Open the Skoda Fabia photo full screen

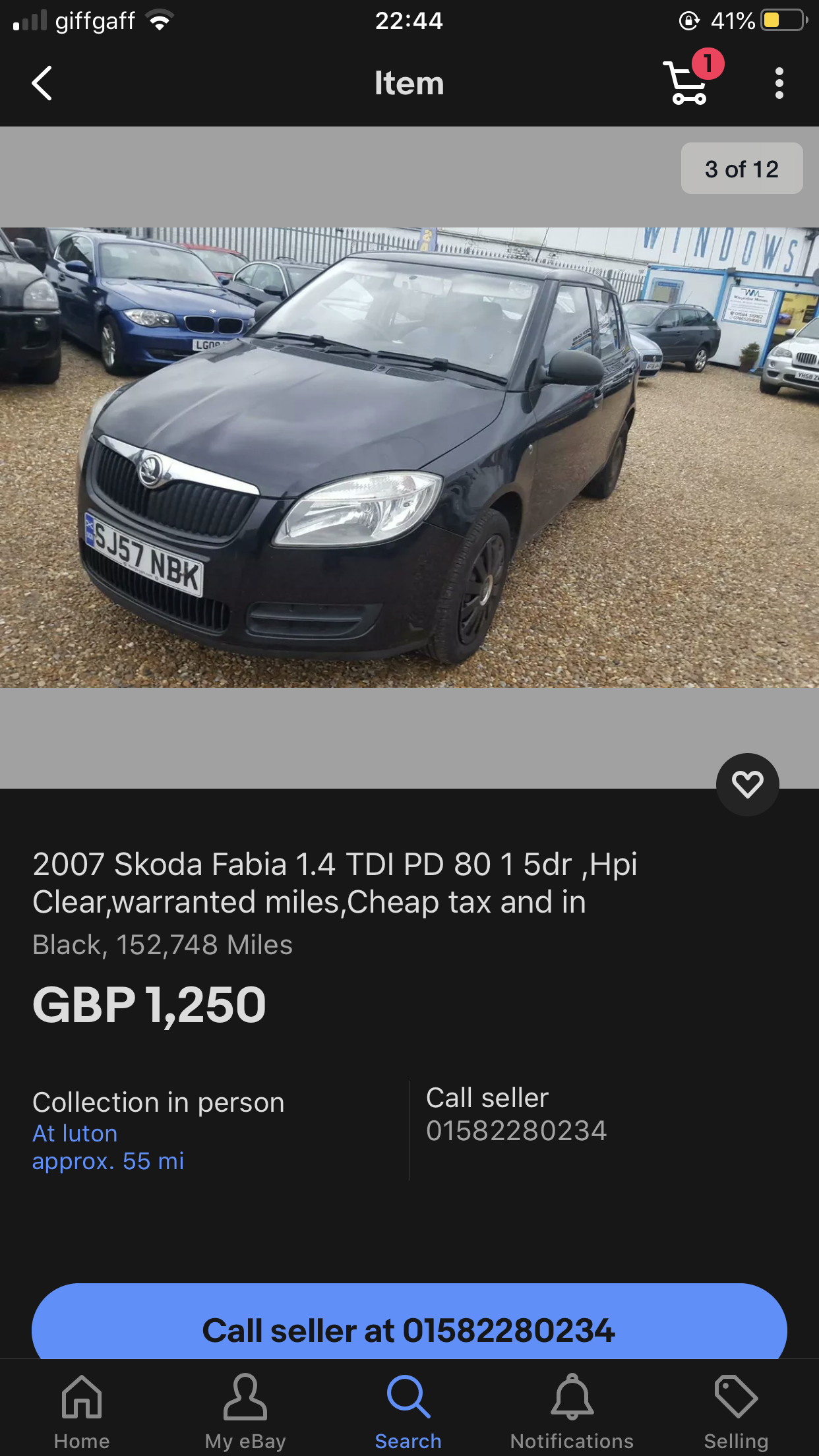pos(409,458)
